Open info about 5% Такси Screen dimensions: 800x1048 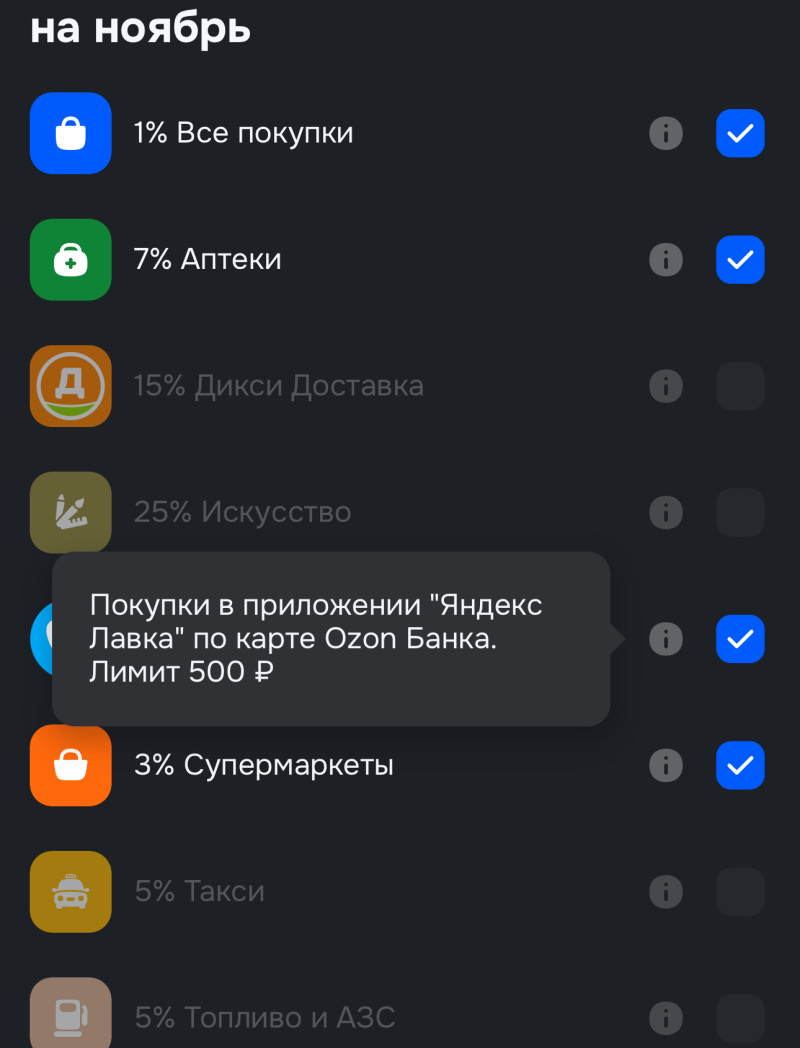[666, 892]
